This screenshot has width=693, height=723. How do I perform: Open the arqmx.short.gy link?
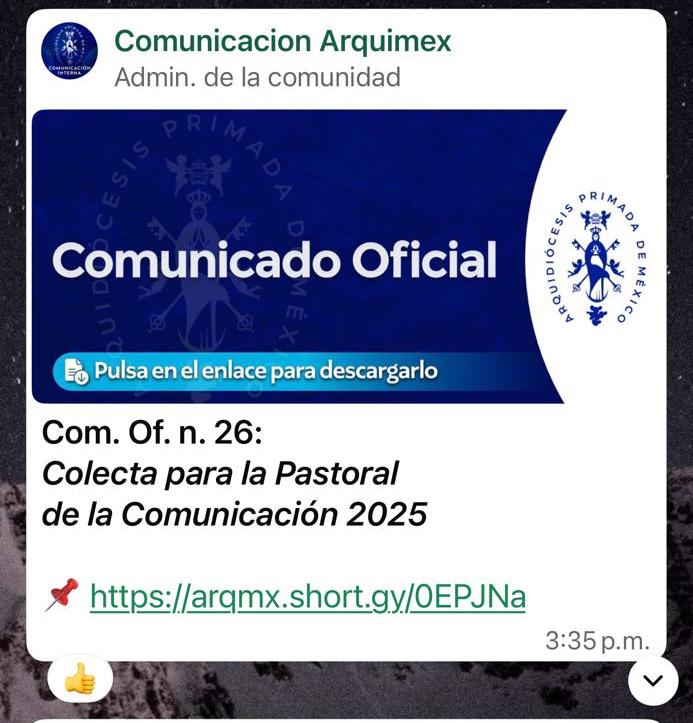pos(307,597)
